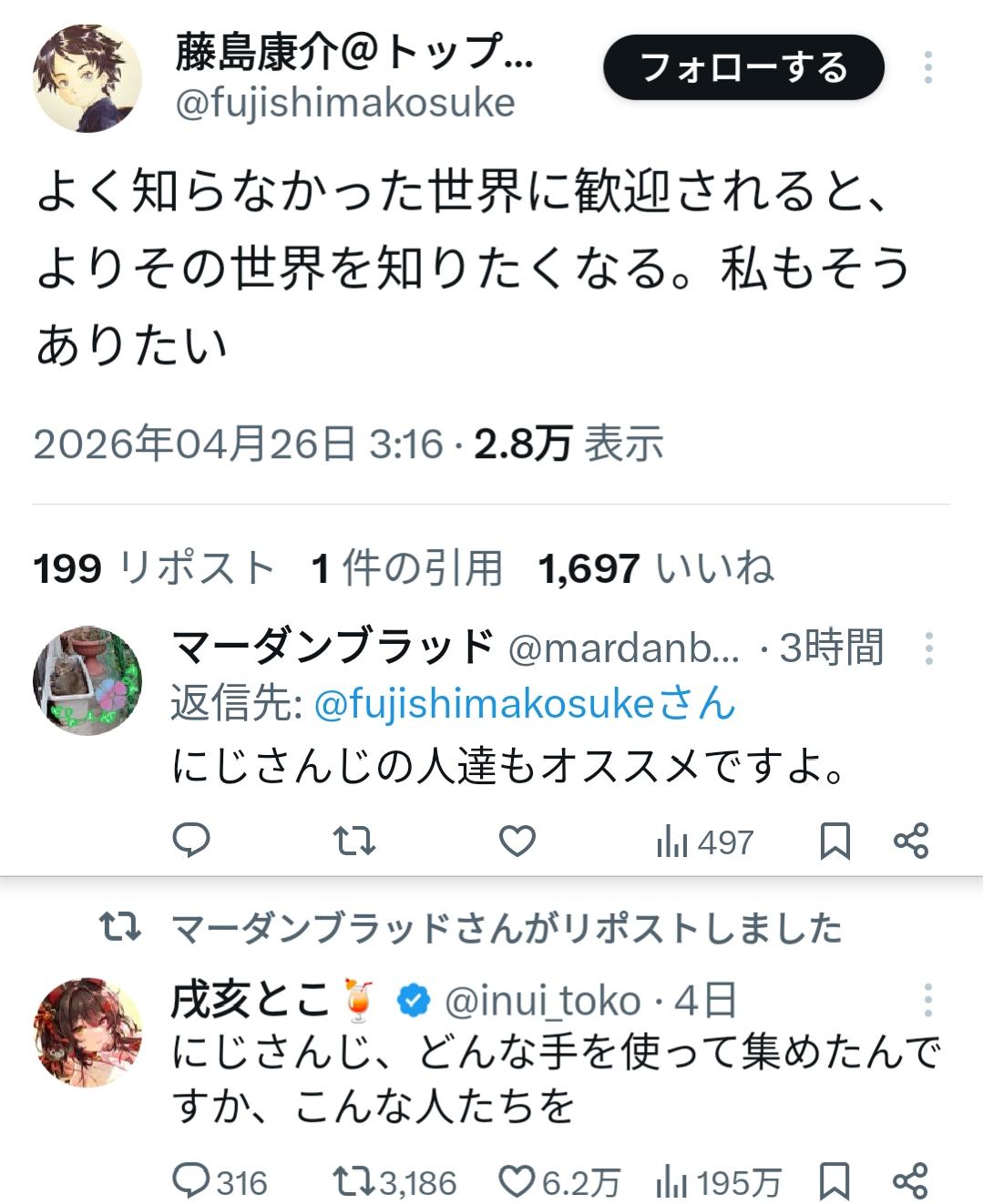Follow 藤島康介 with the フォローする button

[742, 67]
